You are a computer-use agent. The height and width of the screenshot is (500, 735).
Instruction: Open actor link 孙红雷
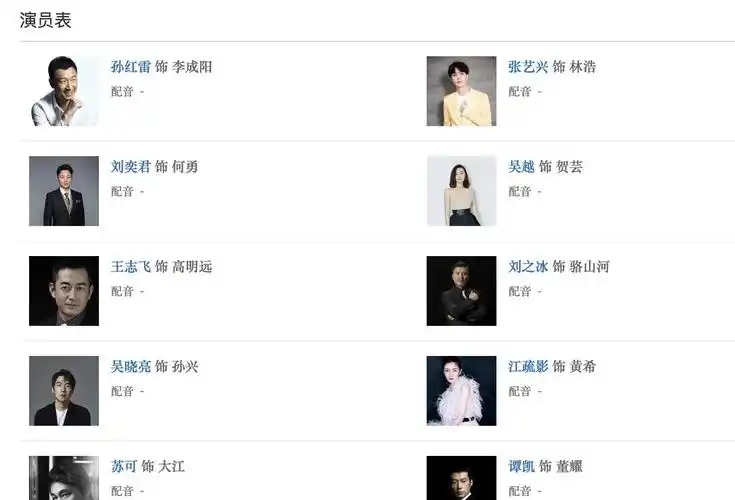pyautogui.click(x=131, y=67)
